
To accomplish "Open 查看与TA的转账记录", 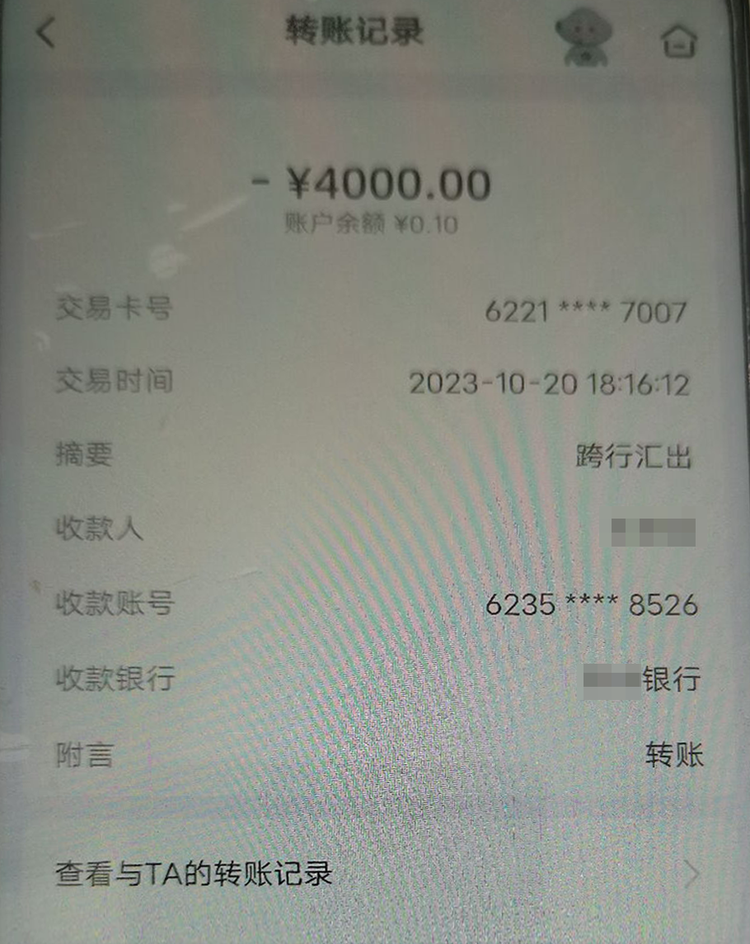I will 375,875.
